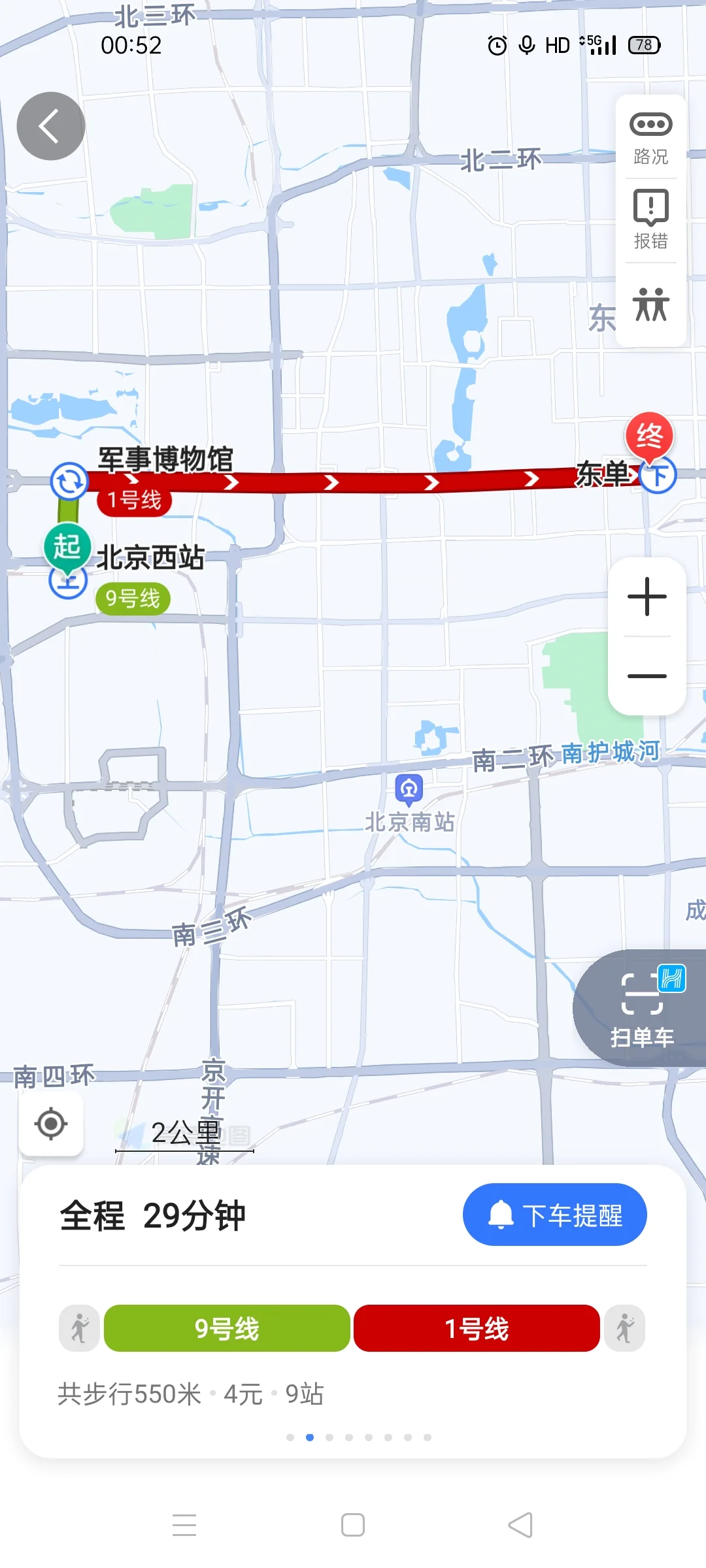Image resolution: width=706 pixels, height=1568 pixels.
Task: Zoom in with the plus button
Action: [646, 596]
